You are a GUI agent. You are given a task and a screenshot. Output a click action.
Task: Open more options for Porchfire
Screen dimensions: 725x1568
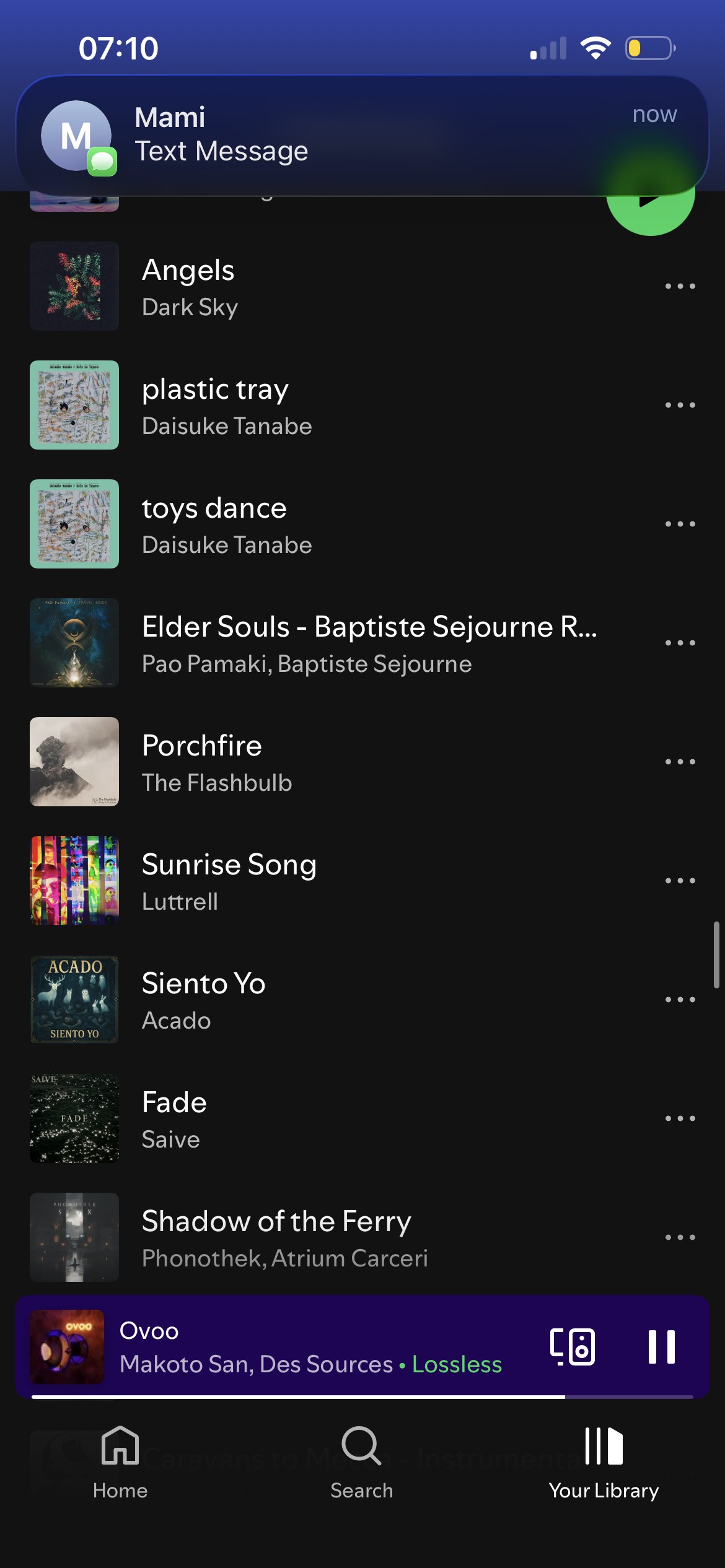[680, 762]
